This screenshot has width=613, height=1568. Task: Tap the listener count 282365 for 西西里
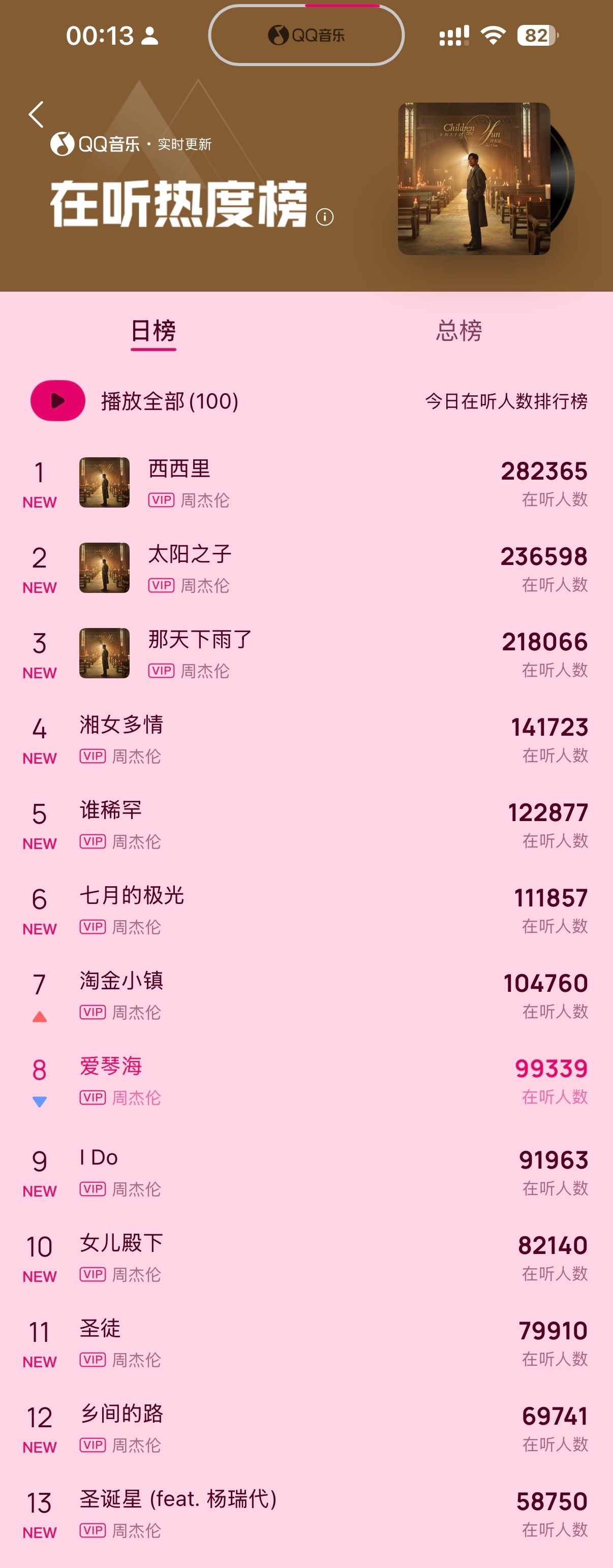pyautogui.click(x=545, y=470)
